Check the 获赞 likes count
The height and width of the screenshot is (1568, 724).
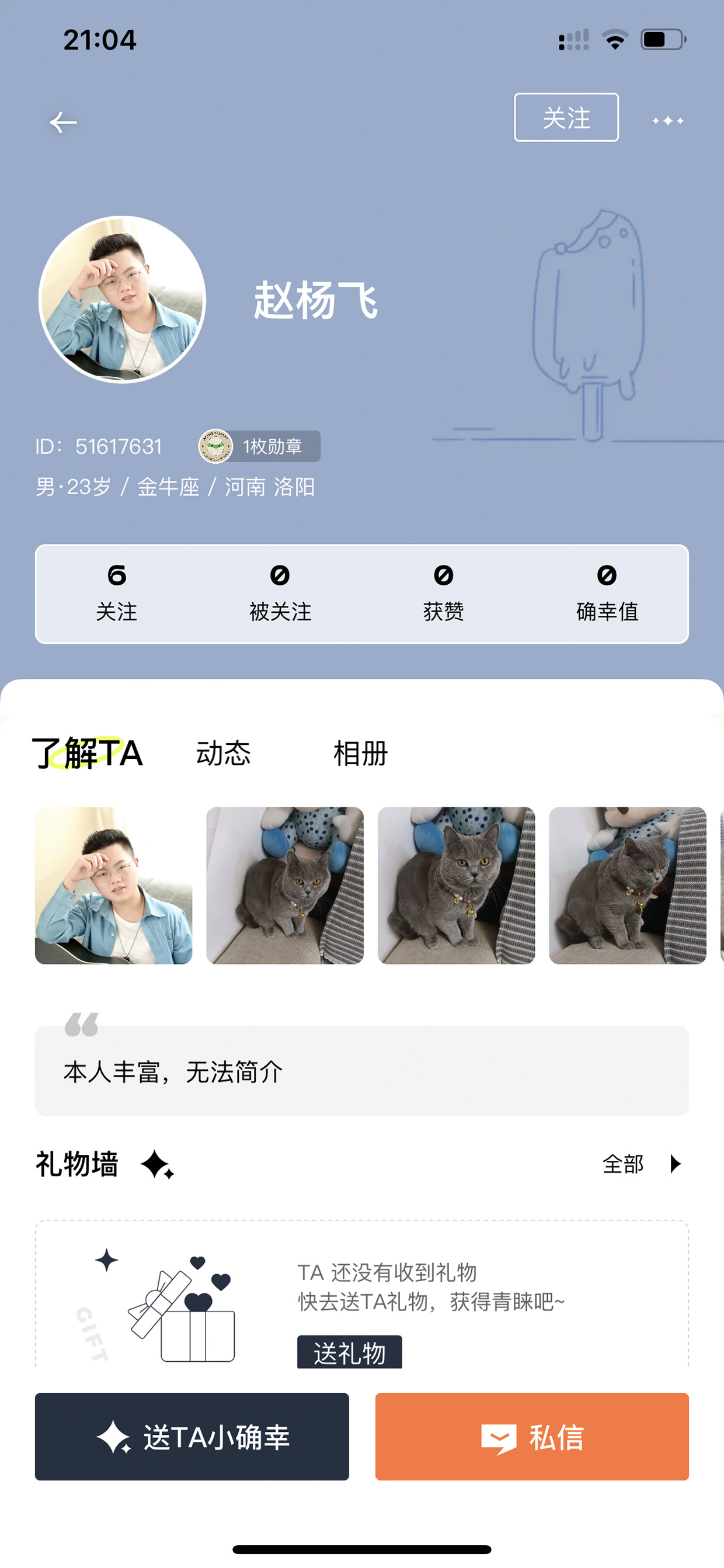coord(444,594)
